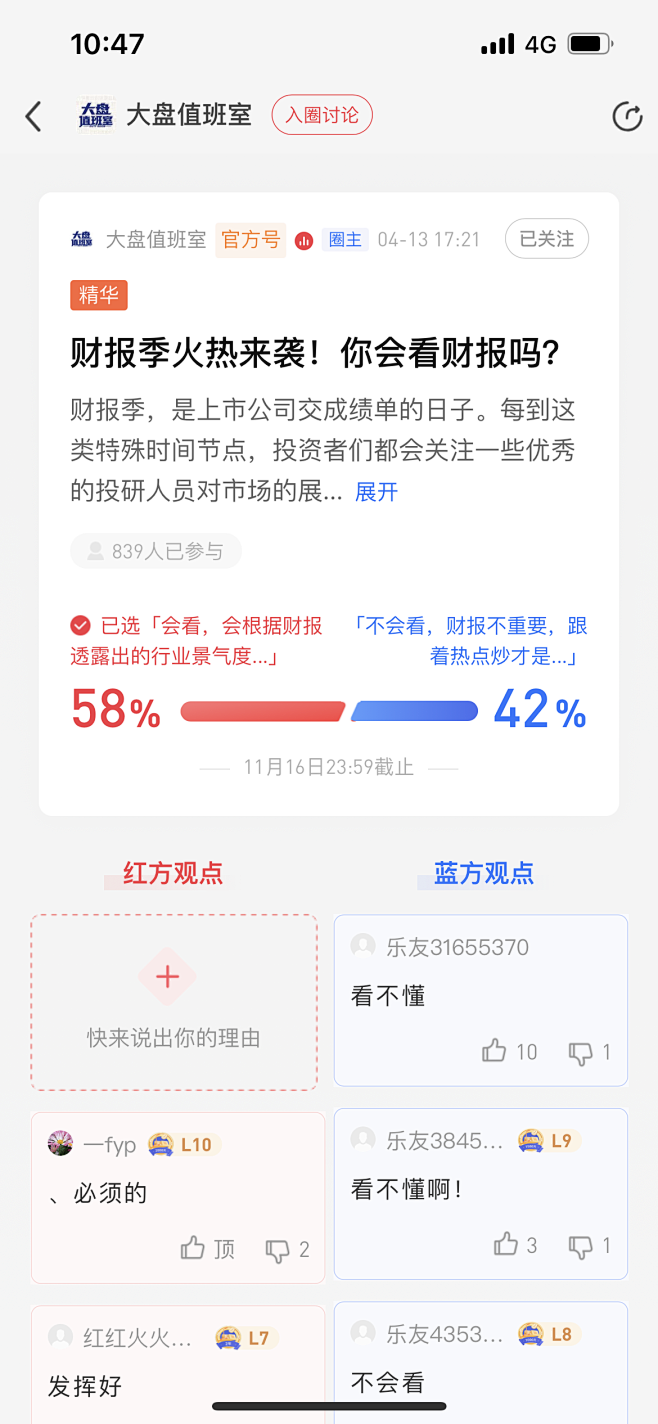Open the 精华 tag
This screenshot has height=1424, width=658.
tap(99, 296)
